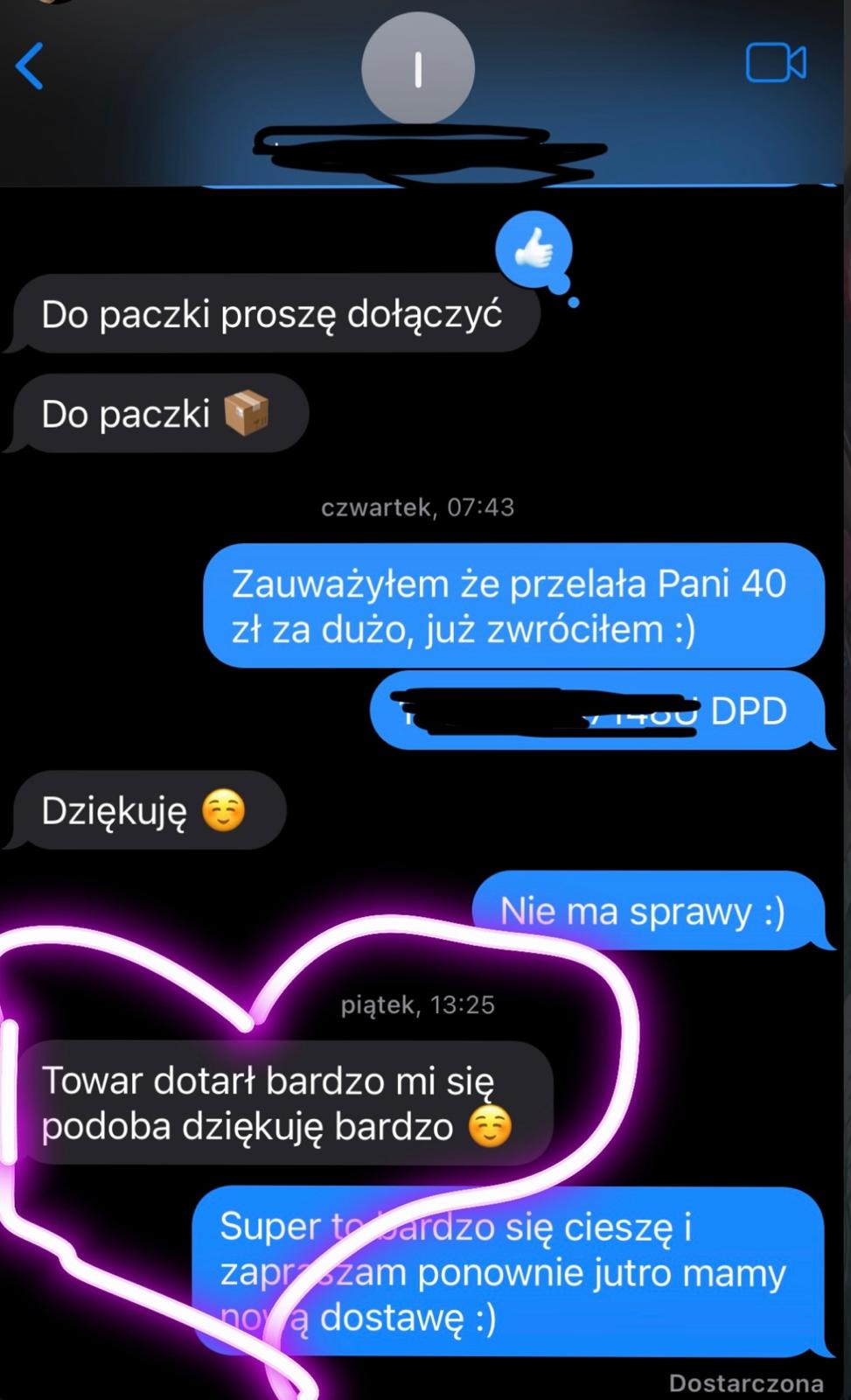The height and width of the screenshot is (1400, 851).
Task: Open contact details via the avatar
Action: 418,69
